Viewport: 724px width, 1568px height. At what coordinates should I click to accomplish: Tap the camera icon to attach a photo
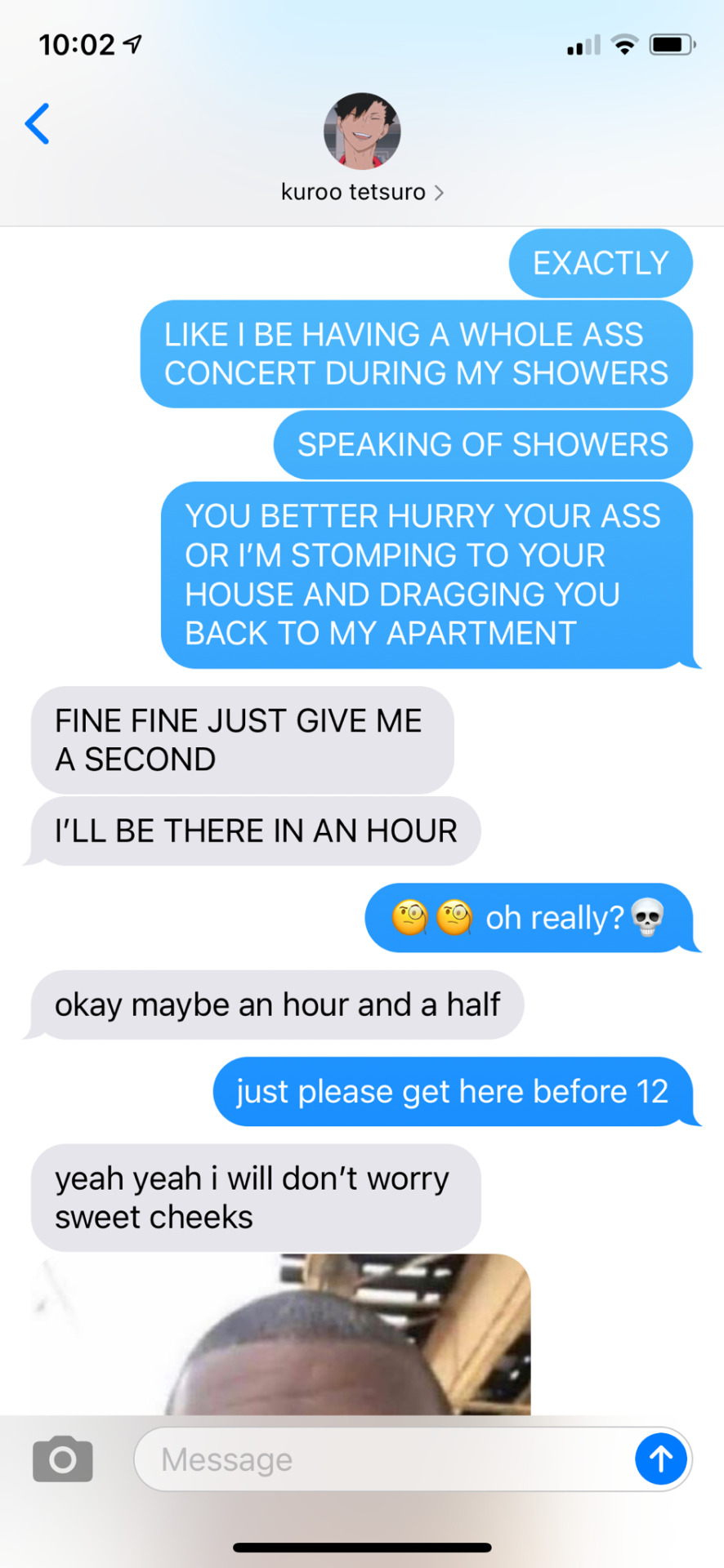63,1459
